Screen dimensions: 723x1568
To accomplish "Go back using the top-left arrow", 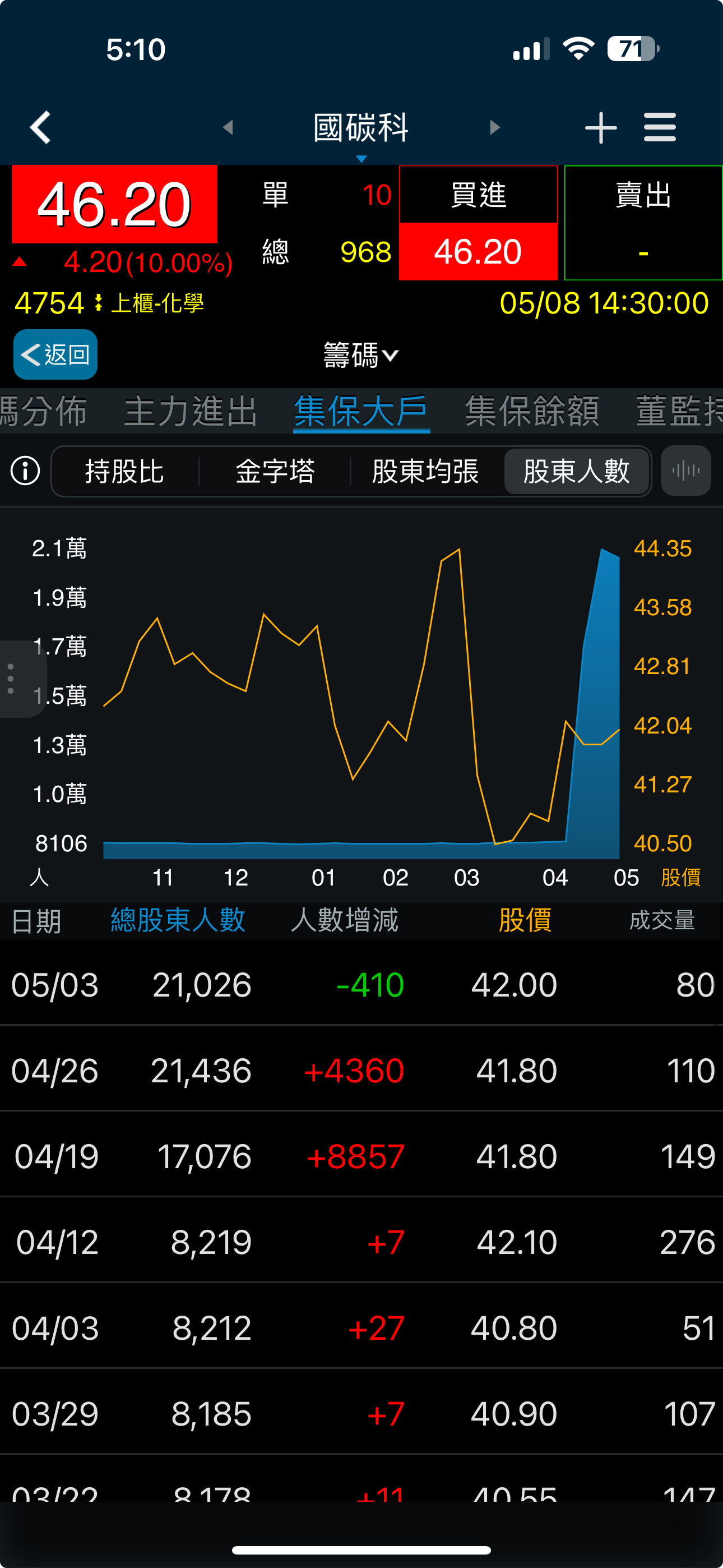I will pyautogui.click(x=40, y=127).
